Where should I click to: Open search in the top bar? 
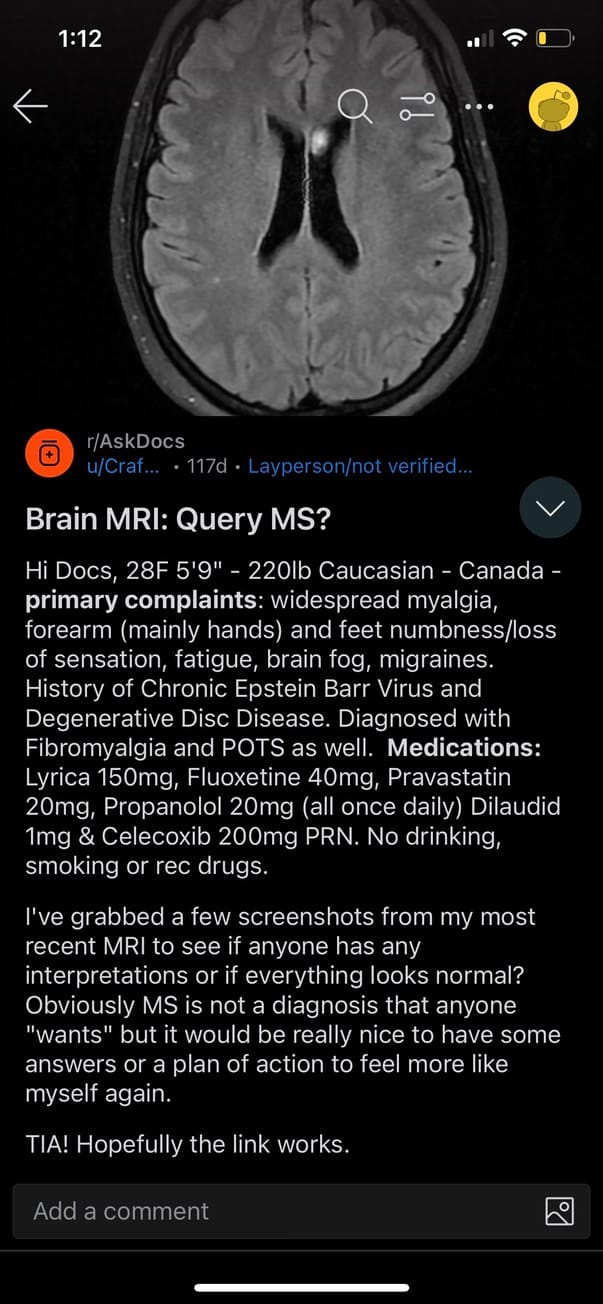tap(354, 106)
